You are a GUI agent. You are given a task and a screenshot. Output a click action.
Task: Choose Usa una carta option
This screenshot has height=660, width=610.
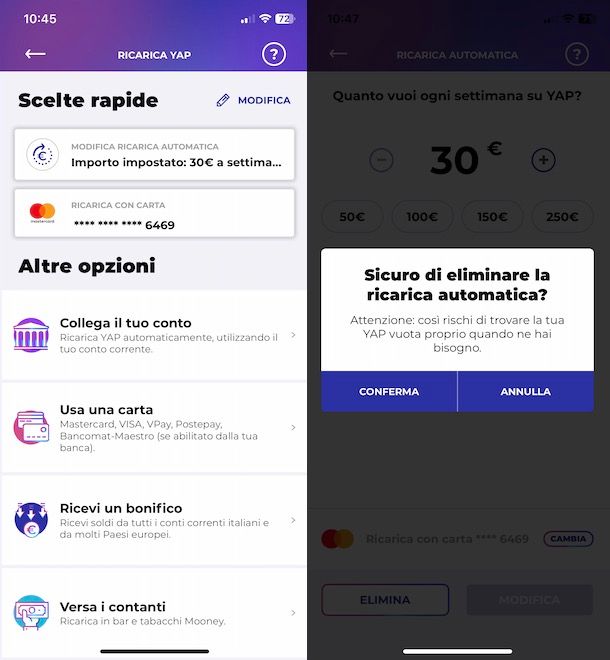[153, 428]
